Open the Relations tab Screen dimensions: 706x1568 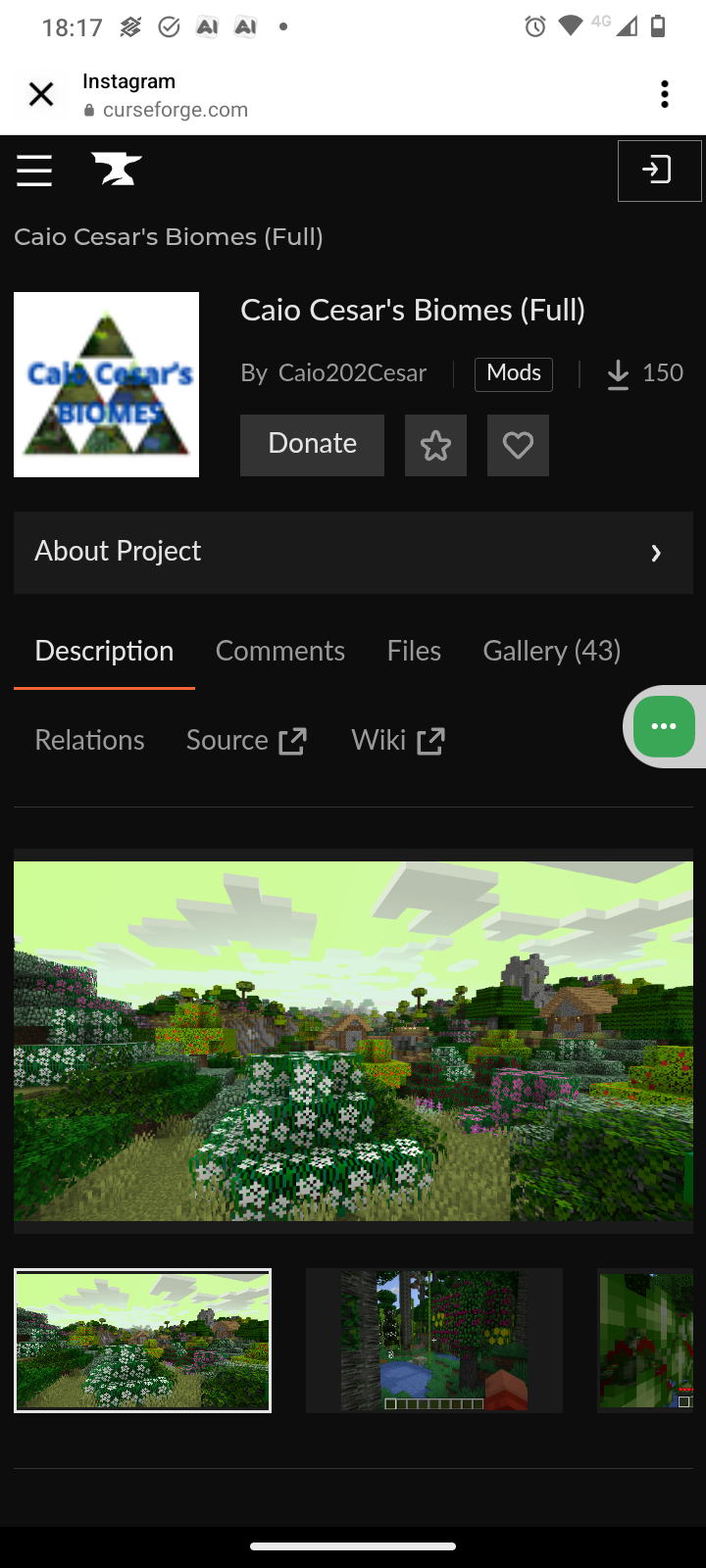click(89, 740)
